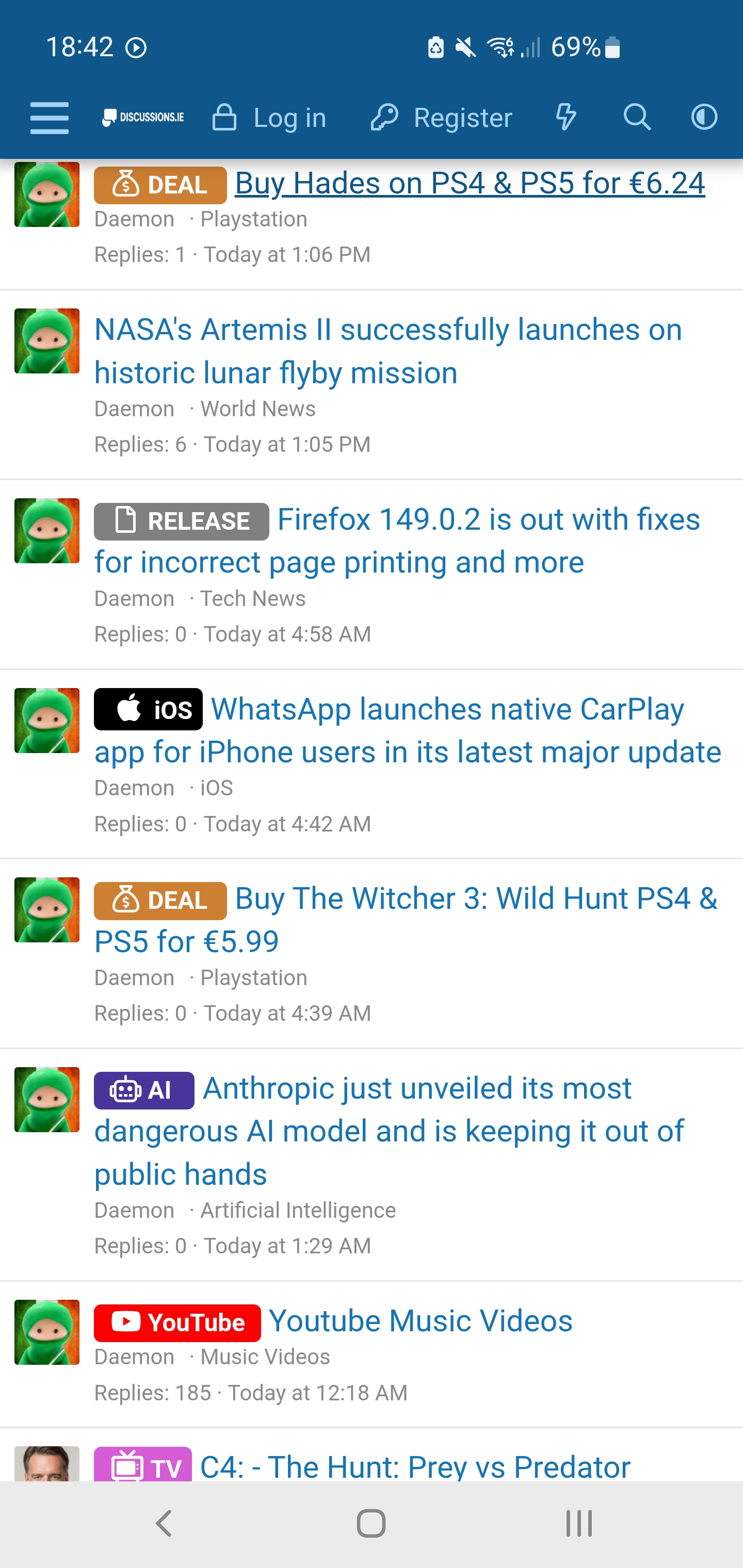The height and width of the screenshot is (1568, 743).
Task: Open the Hades PS4 & PS5 deal thread
Action: coord(470,183)
